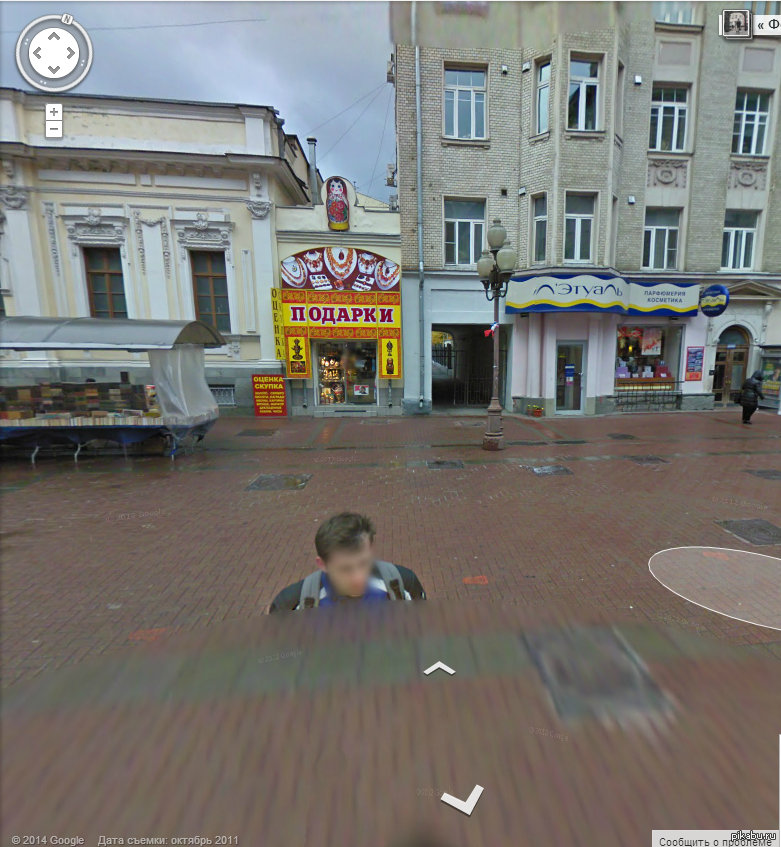Move backward using the lower street chevron
This screenshot has height=847, width=781.
coord(462,799)
